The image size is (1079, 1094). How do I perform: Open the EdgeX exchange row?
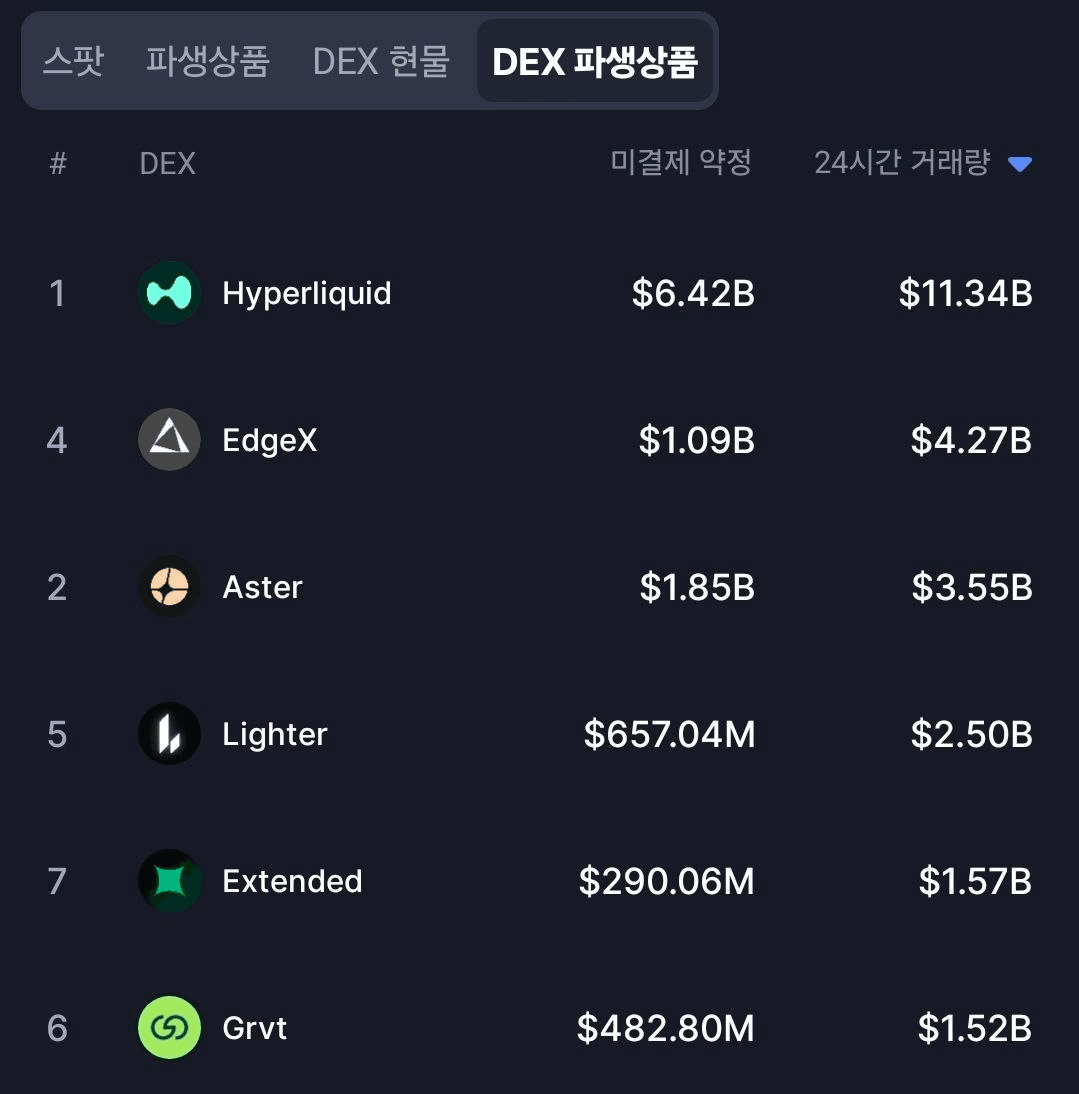pos(269,440)
